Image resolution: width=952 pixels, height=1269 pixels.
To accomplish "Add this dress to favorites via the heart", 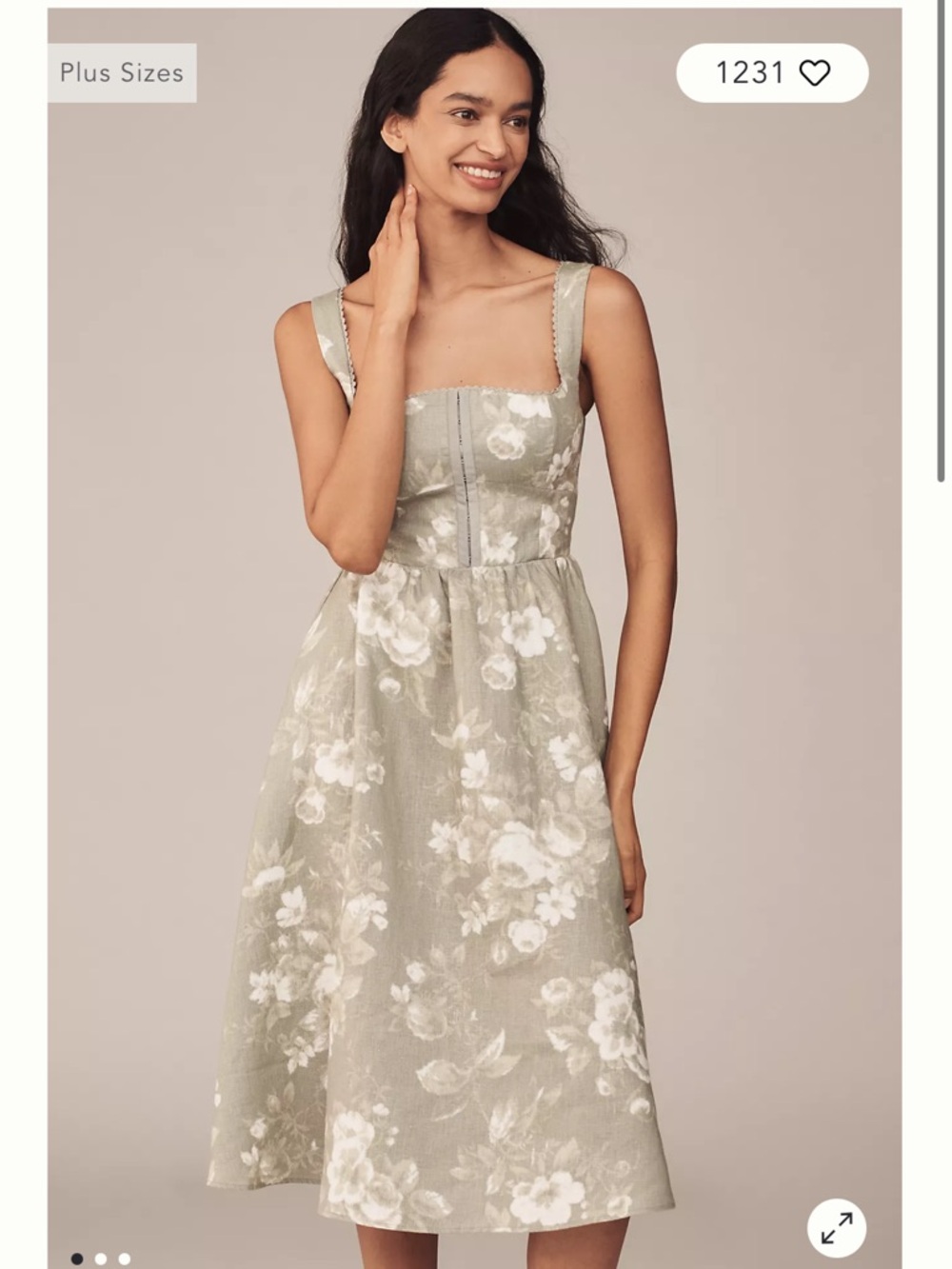I will 814,72.
